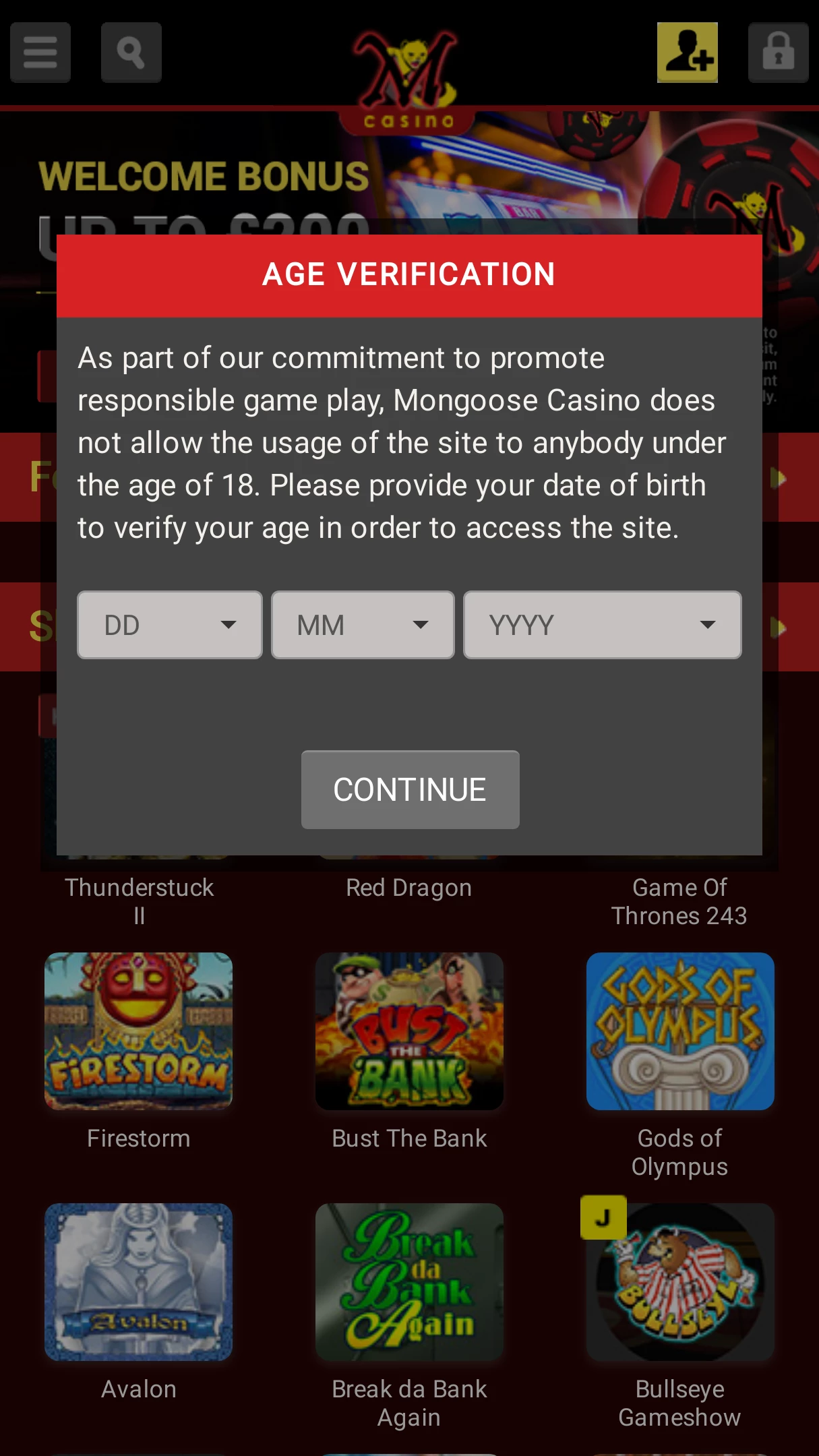Open the MM month dropdown
This screenshot has width=819, height=1456.
(x=363, y=625)
